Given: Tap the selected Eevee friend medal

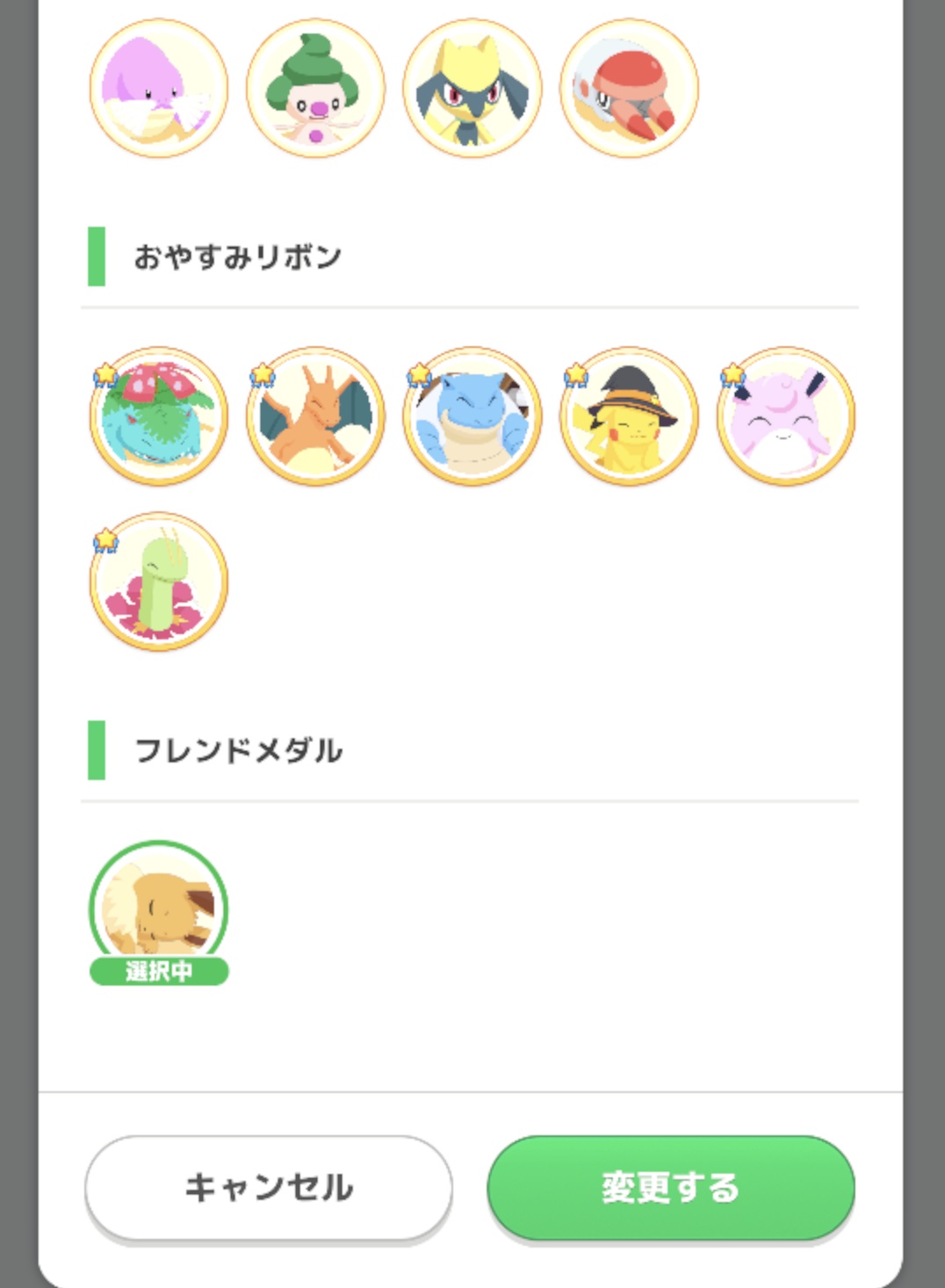Looking at the screenshot, I should coord(159,908).
